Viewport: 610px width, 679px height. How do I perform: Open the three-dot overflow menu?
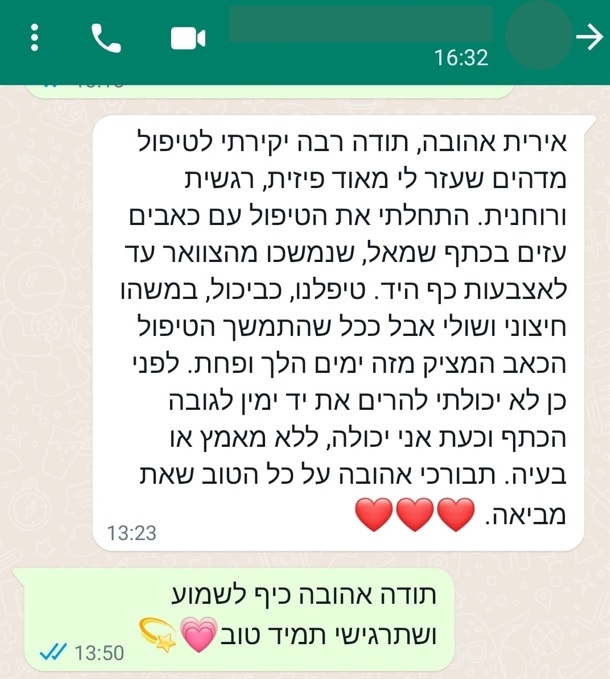point(35,39)
